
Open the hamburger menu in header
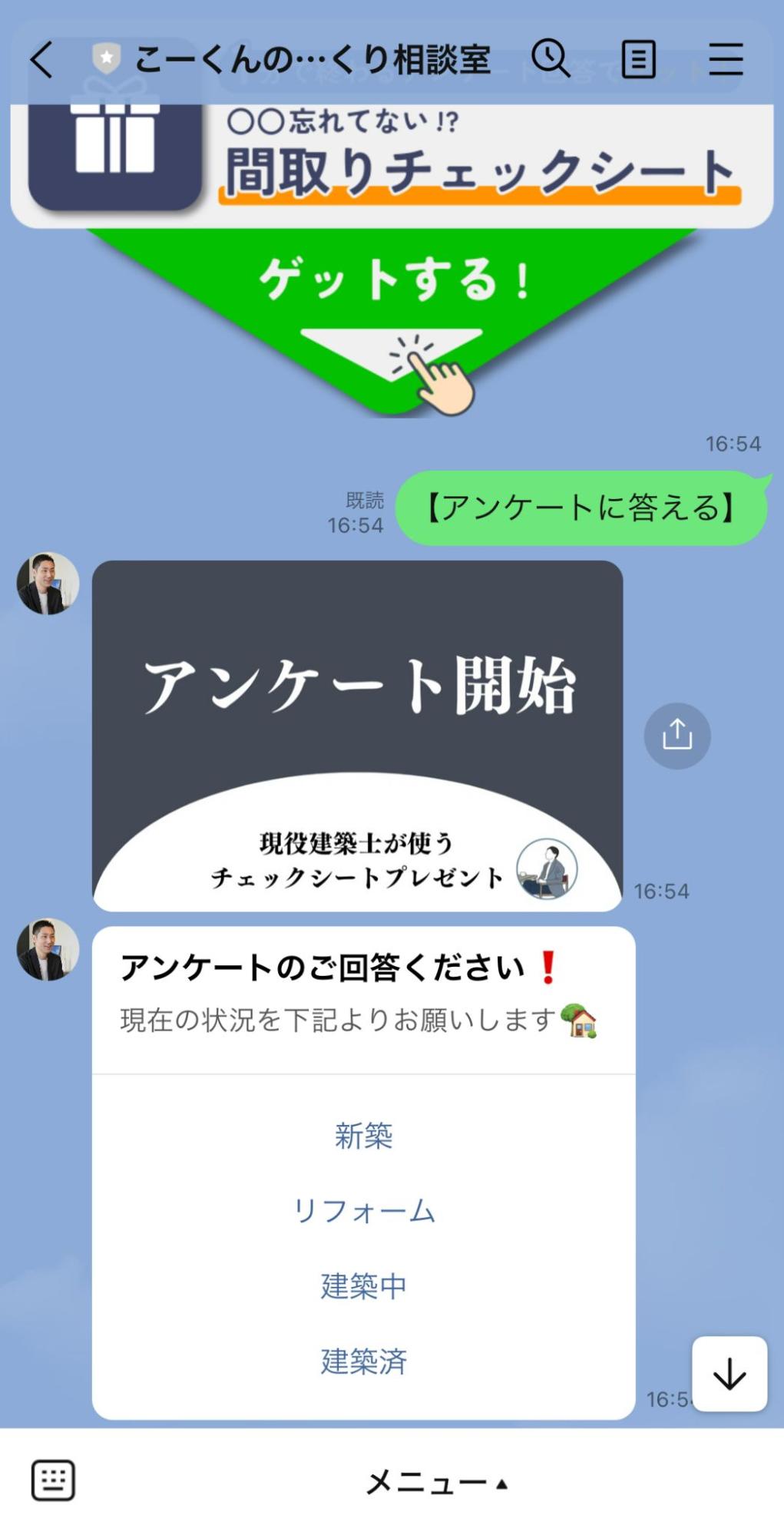click(x=725, y=59)
